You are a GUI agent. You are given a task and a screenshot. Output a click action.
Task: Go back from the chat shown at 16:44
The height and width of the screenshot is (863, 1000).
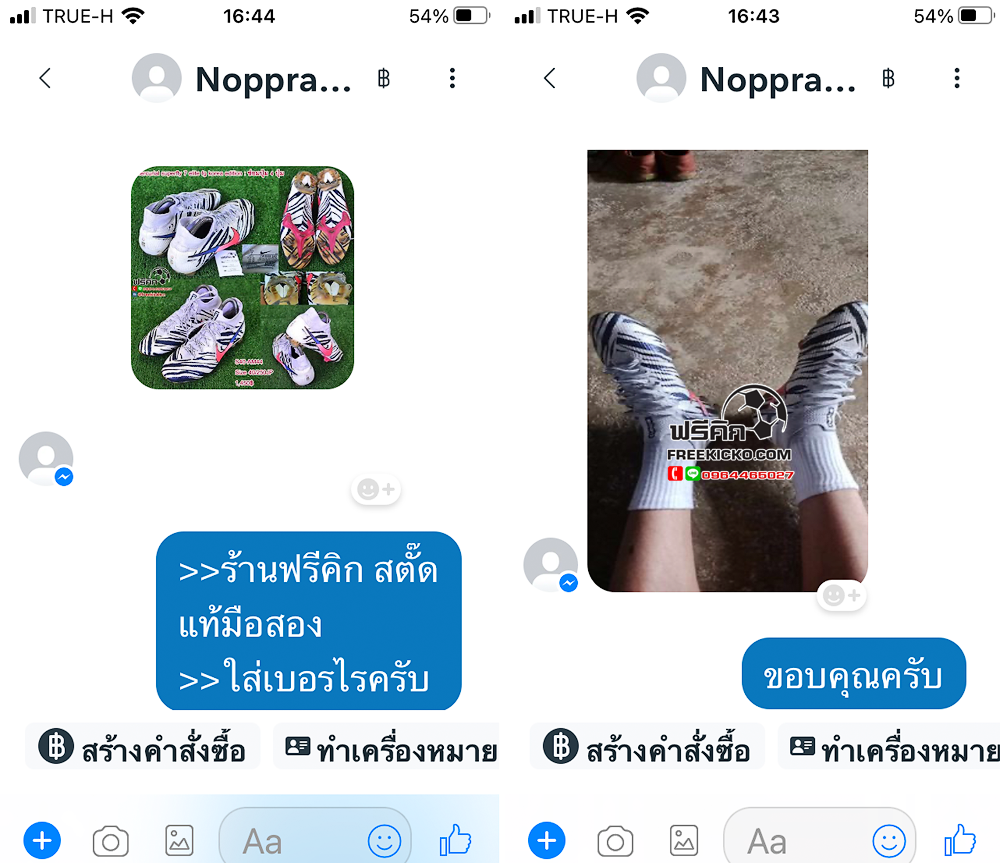click(45, 78)
